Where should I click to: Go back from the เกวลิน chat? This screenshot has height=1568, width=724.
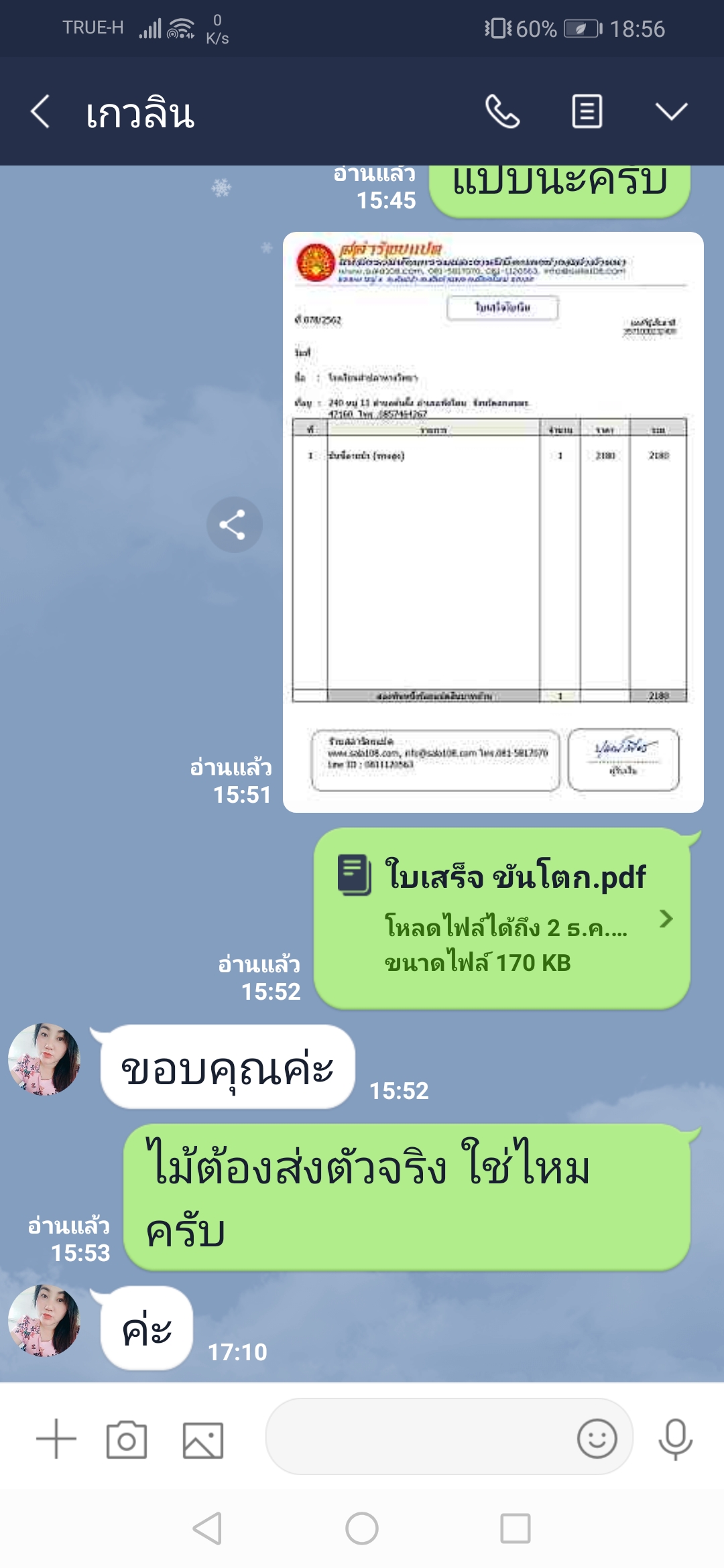(x=40, y=111)
